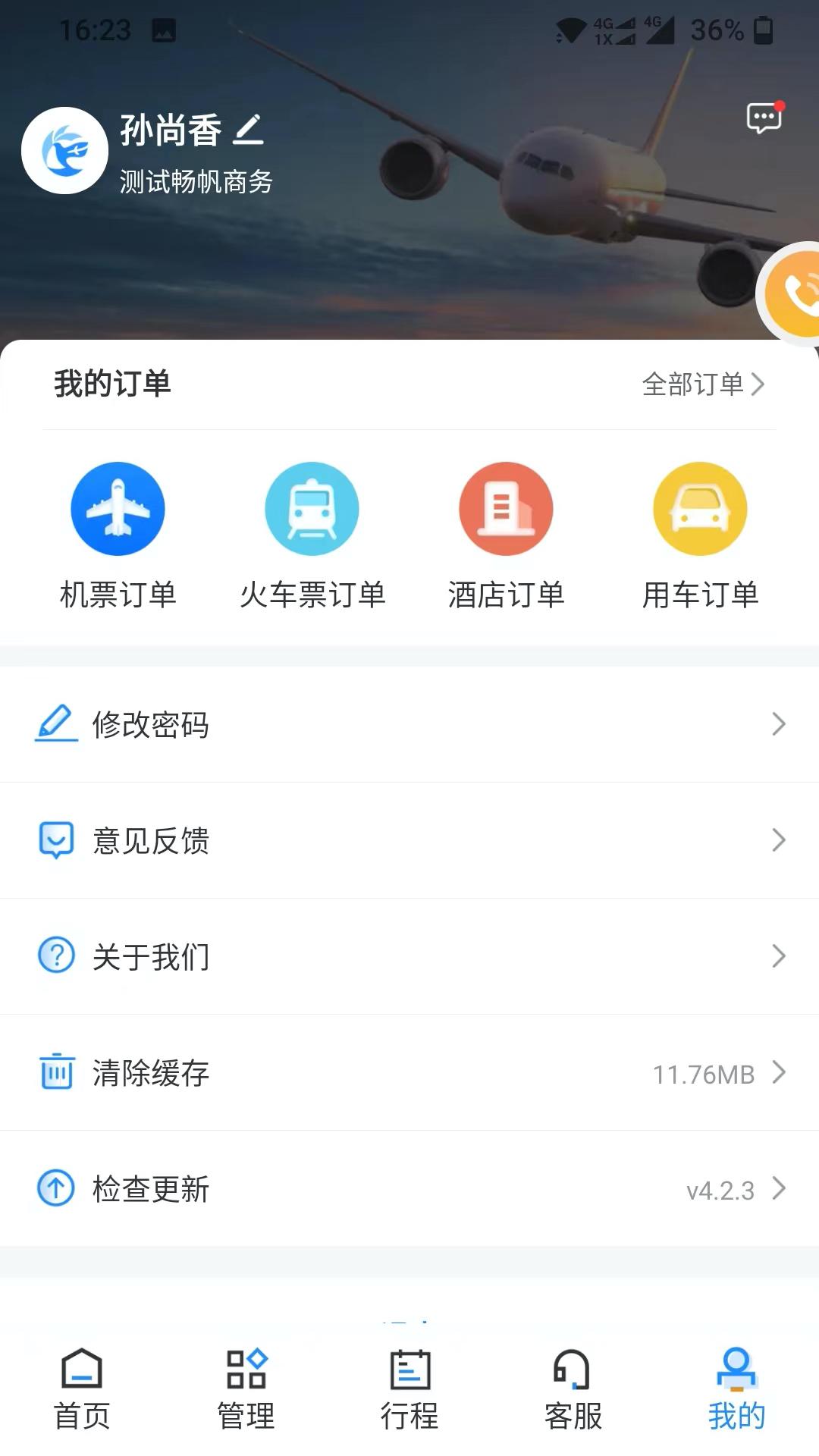Tap the question mark icon of 关于我们

coord(55,956)
